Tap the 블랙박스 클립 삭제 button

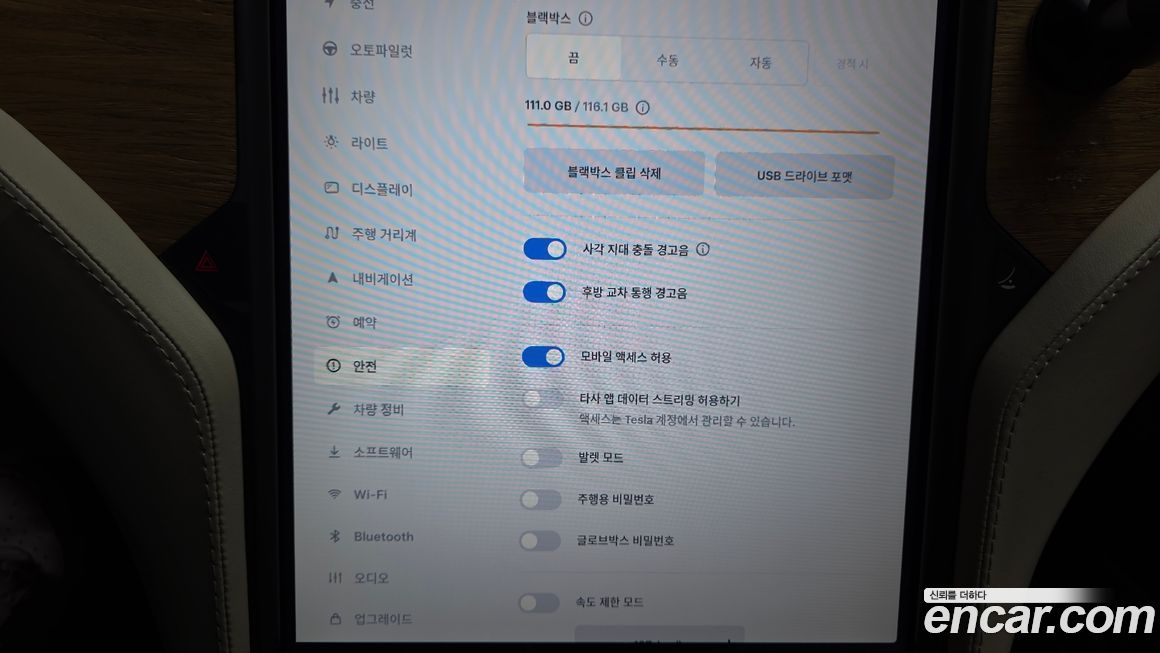click(614, 173)
